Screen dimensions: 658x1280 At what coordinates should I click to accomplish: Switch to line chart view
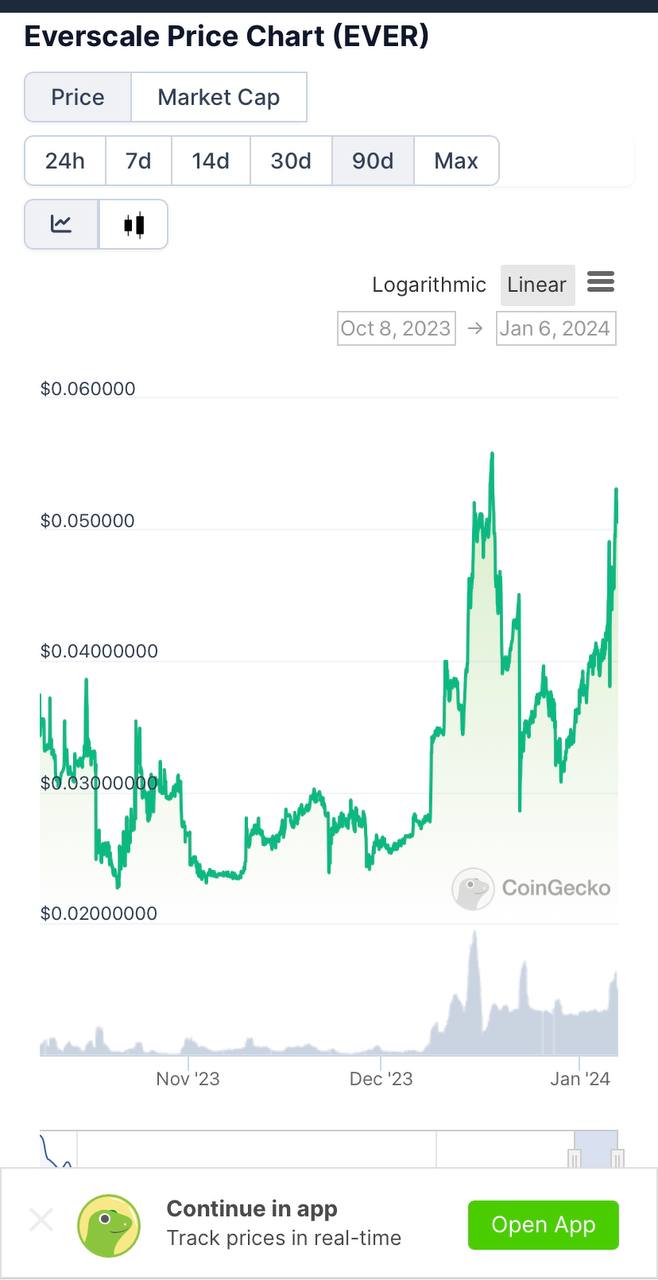62,224
